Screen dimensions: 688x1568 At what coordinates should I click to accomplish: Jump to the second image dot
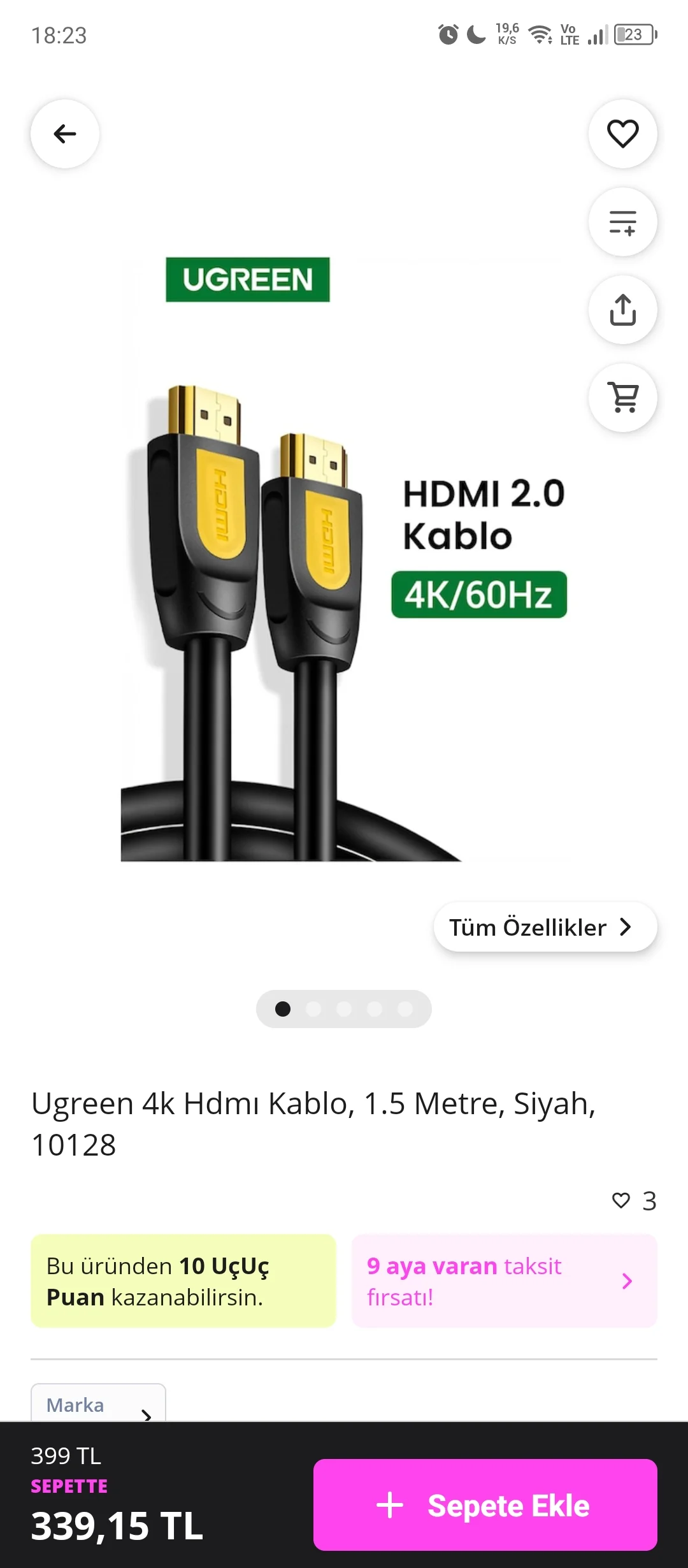pyautogui.click(x=313, y=1009)
